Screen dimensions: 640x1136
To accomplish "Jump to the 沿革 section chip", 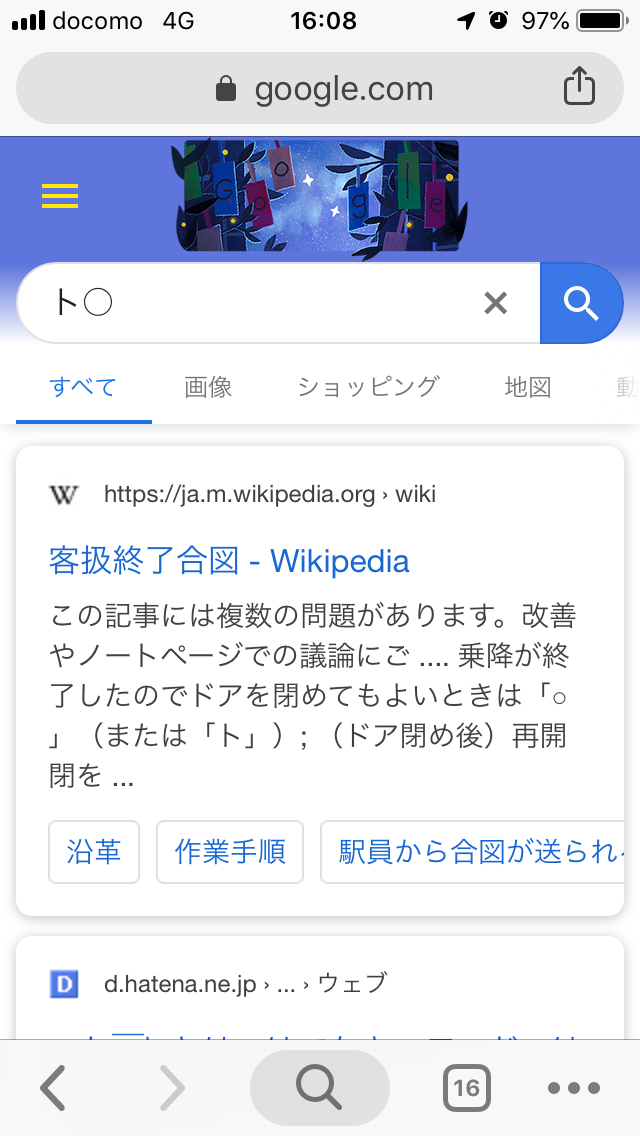I will (93, 852).
